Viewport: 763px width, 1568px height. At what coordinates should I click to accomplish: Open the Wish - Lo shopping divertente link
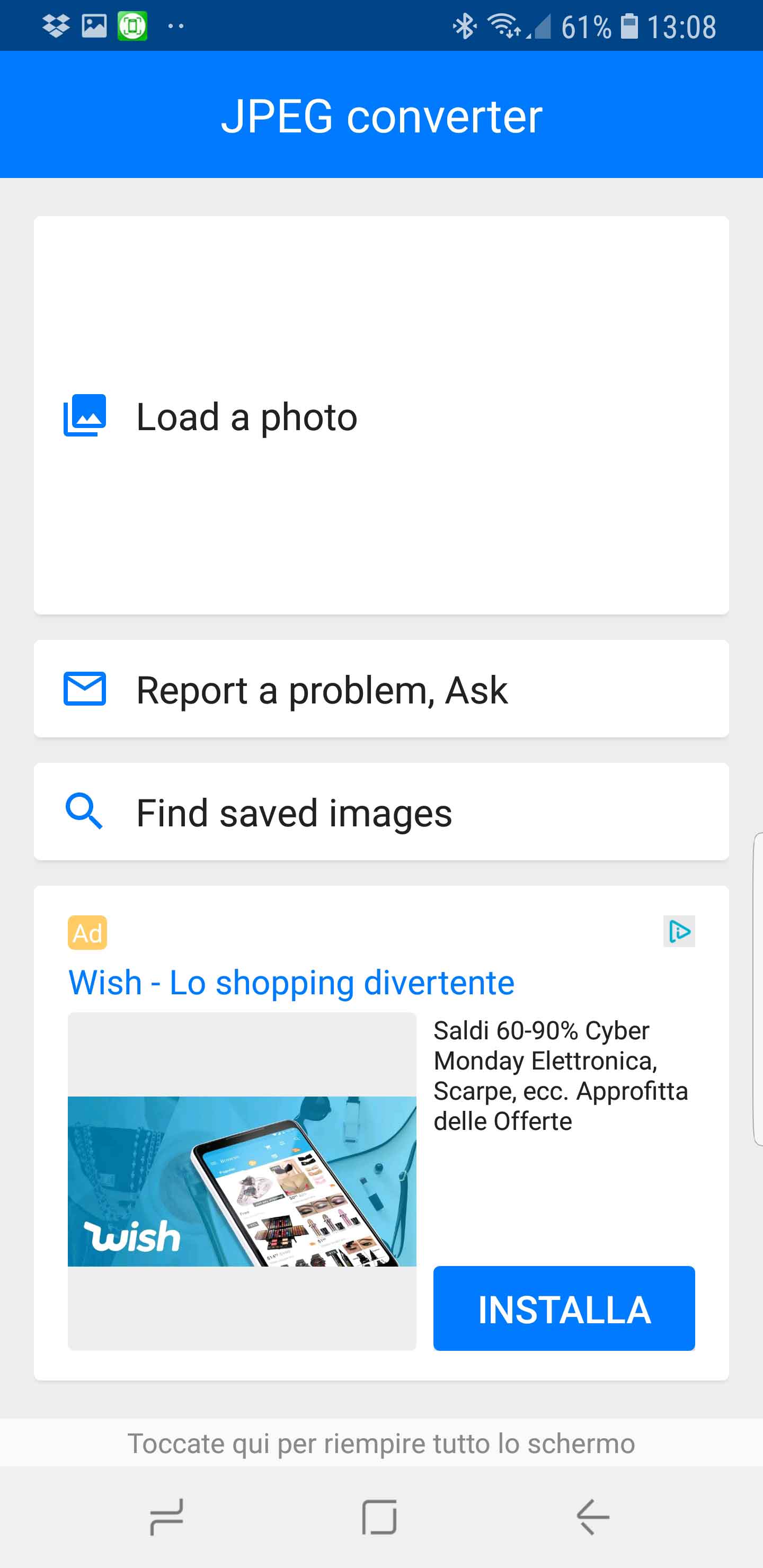pyautogui.click(x=291, y=982)
